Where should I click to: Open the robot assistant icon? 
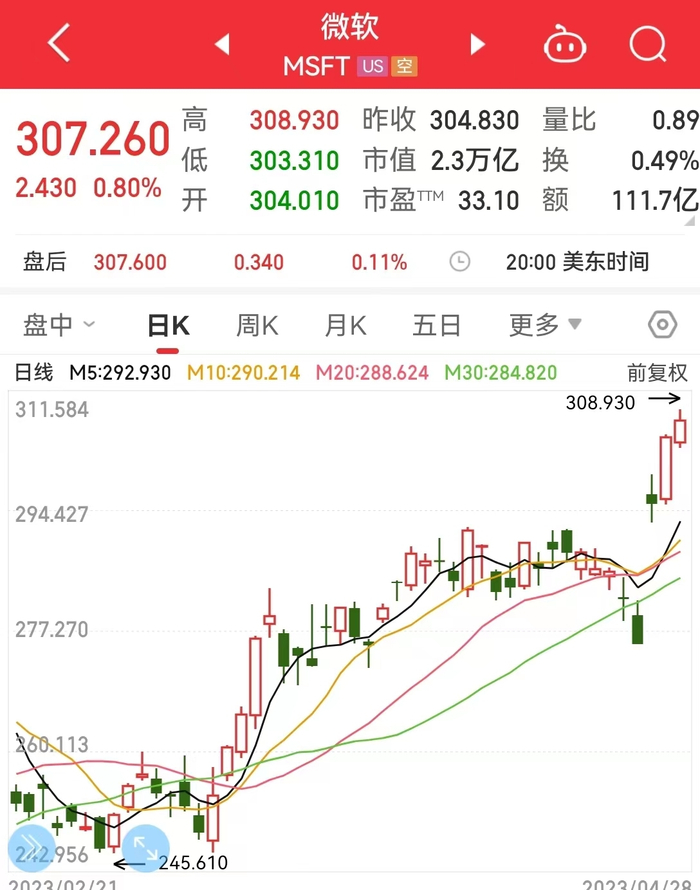(x=565, y=43)
